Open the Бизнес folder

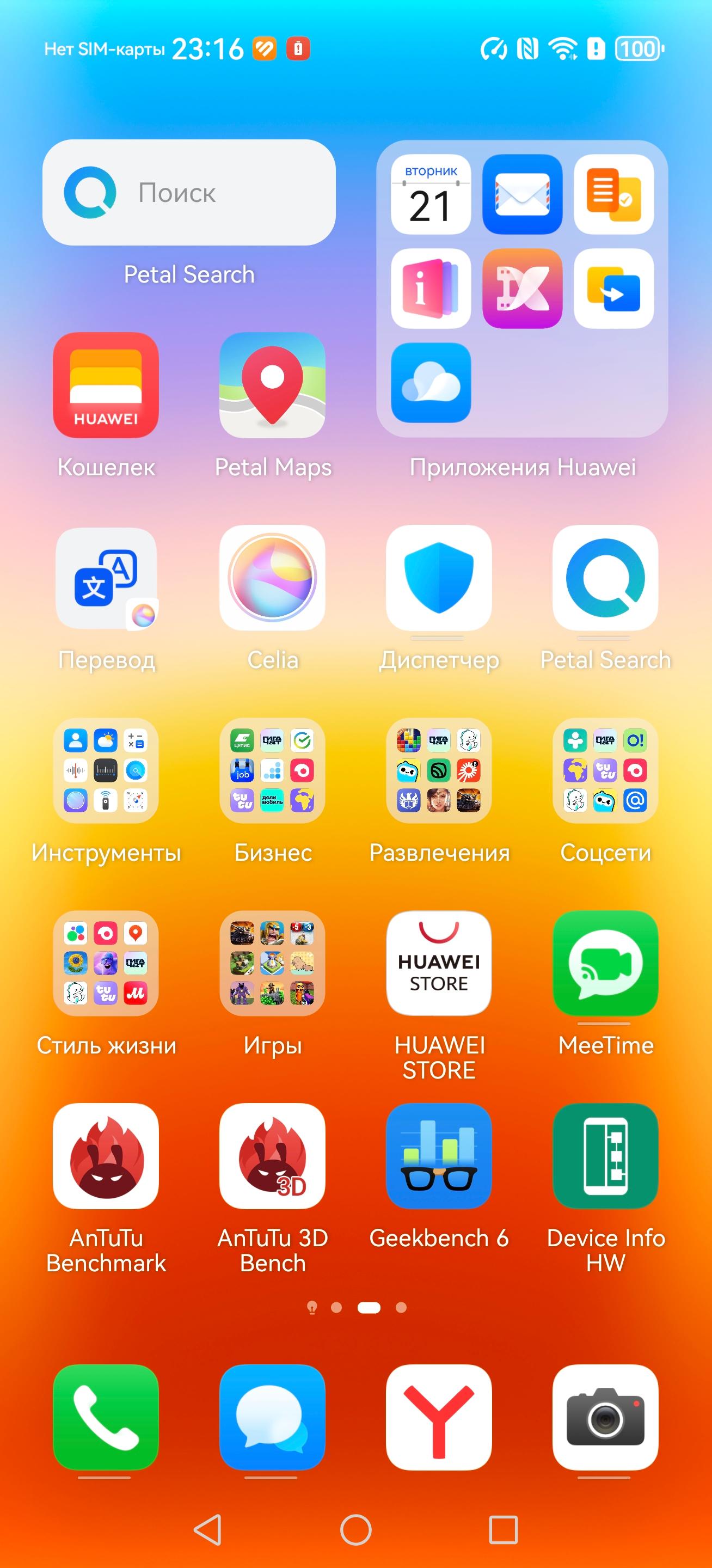tap(272, 770)
